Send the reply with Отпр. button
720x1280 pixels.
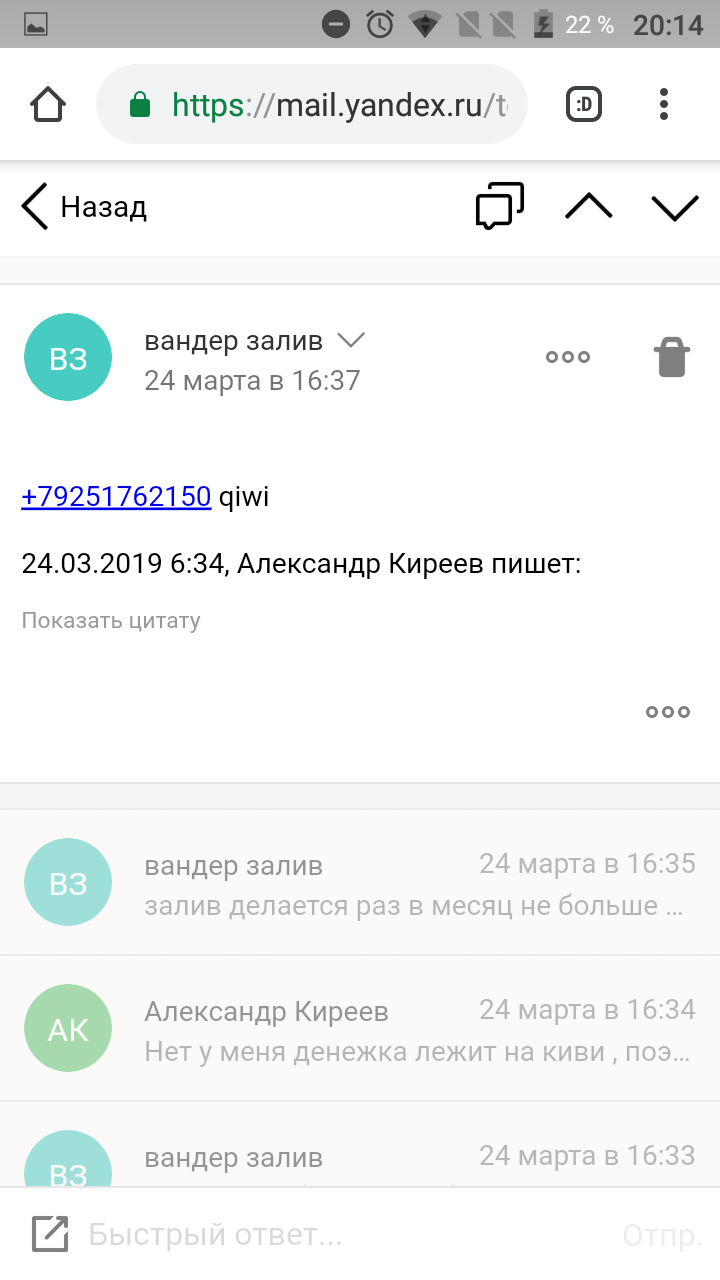(x=661, y=1235)
